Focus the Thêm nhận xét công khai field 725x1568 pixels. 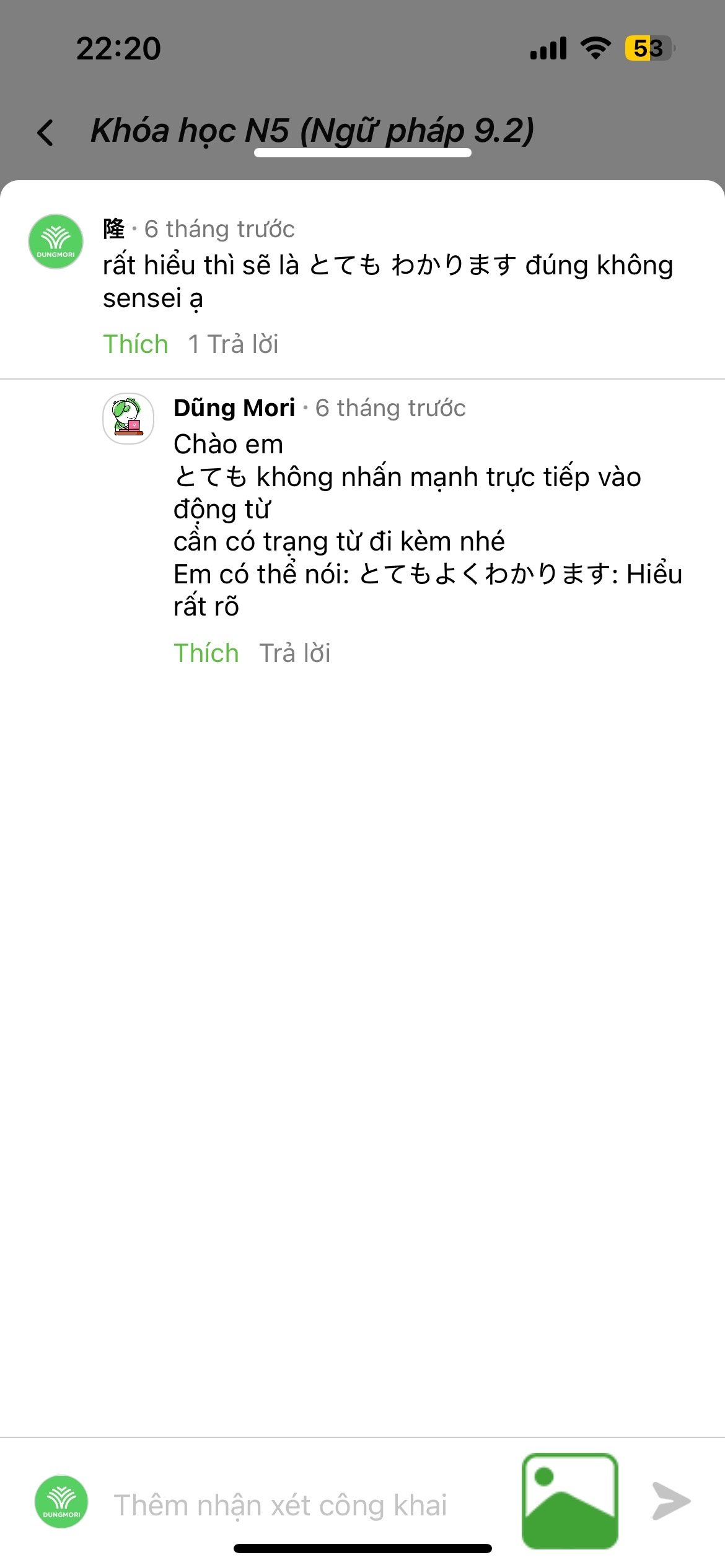click(280, 1505)
